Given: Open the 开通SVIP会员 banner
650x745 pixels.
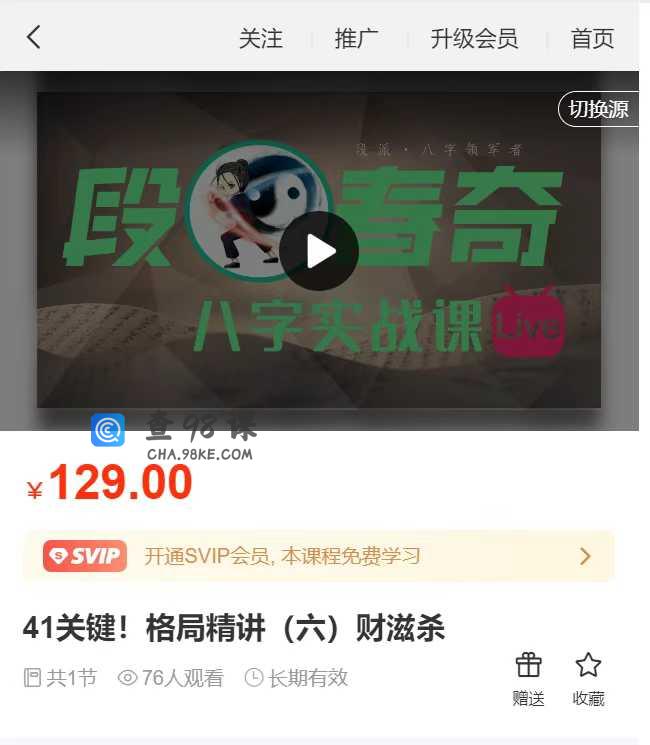Looking at the screenshot, I should [x=319, y=556].
